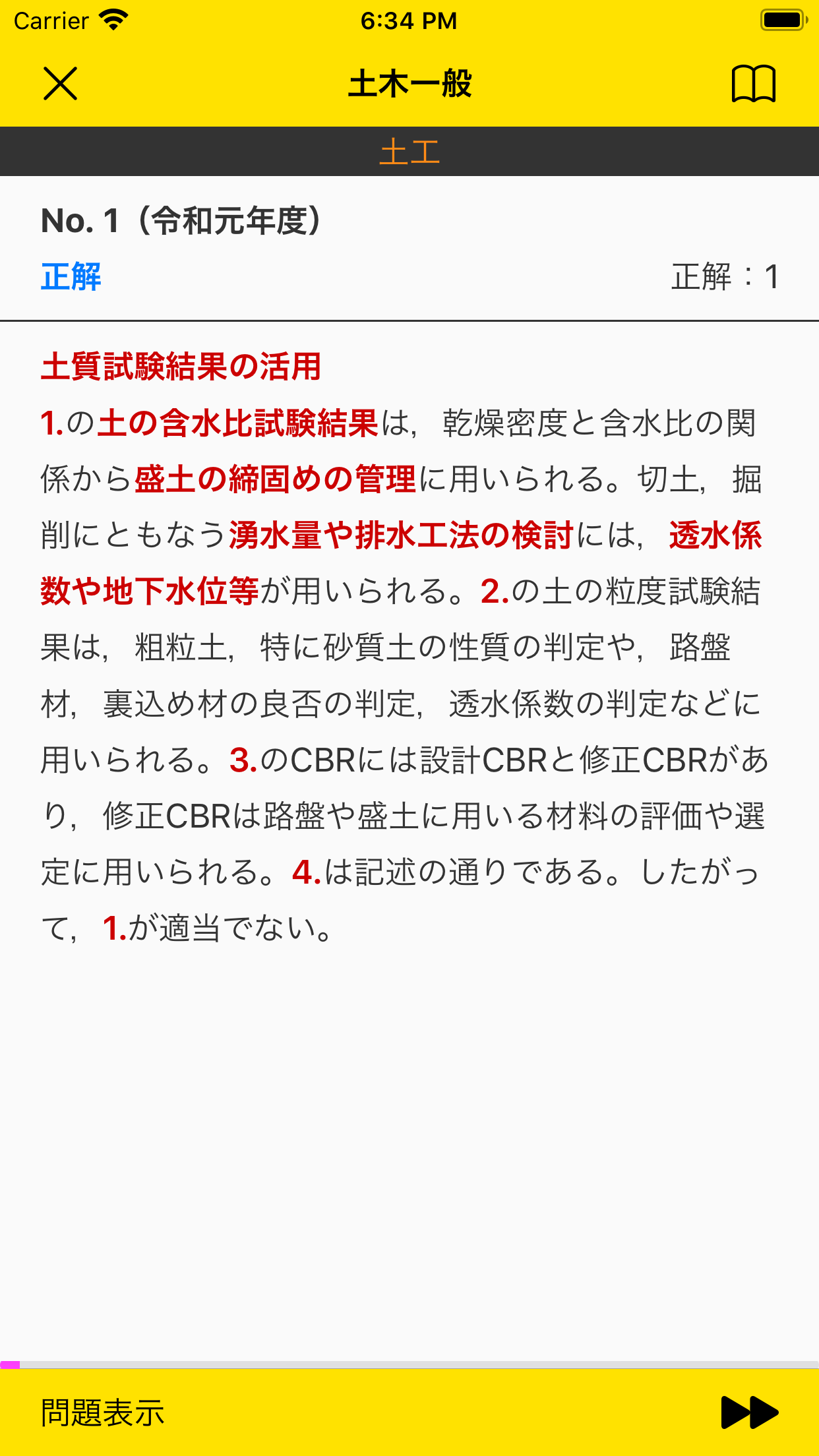Close the quiz with the X icon

61,84
